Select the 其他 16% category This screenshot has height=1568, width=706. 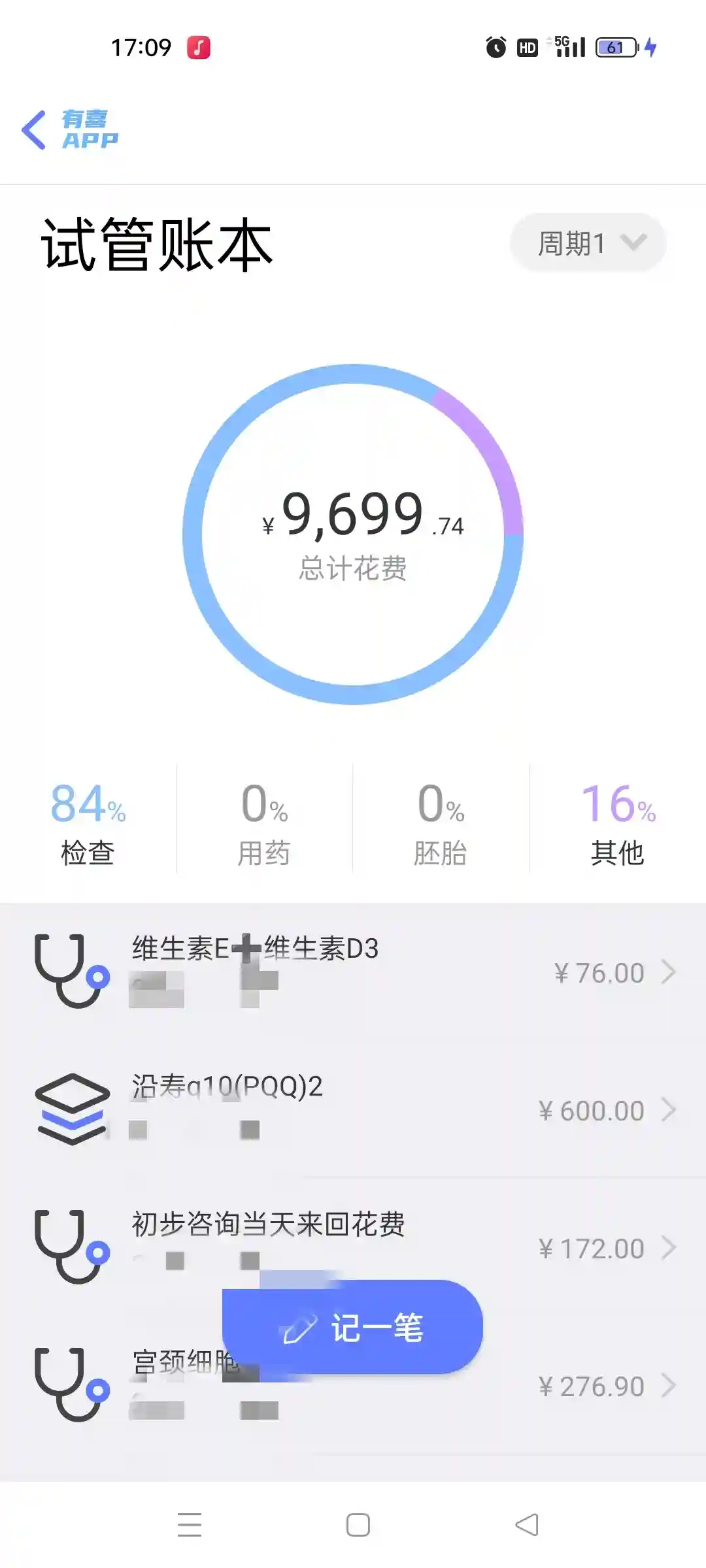(x=618, y=823)
